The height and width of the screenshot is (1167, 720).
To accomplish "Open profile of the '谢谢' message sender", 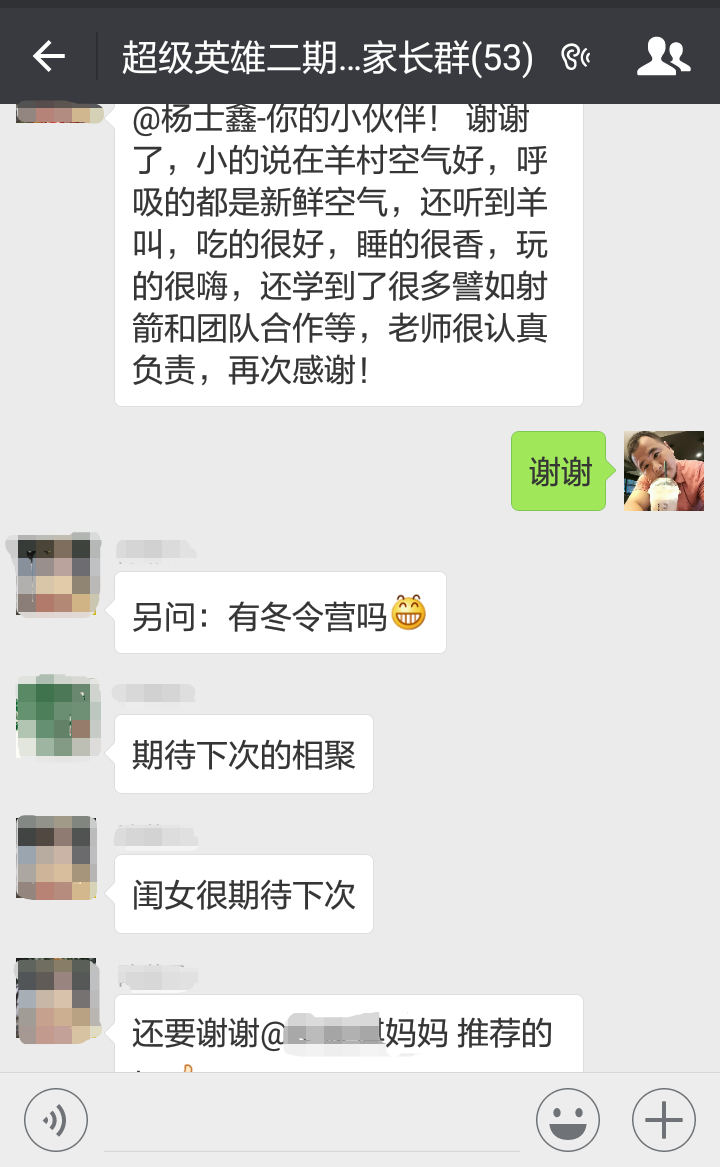I will click(x=663, y=471).
